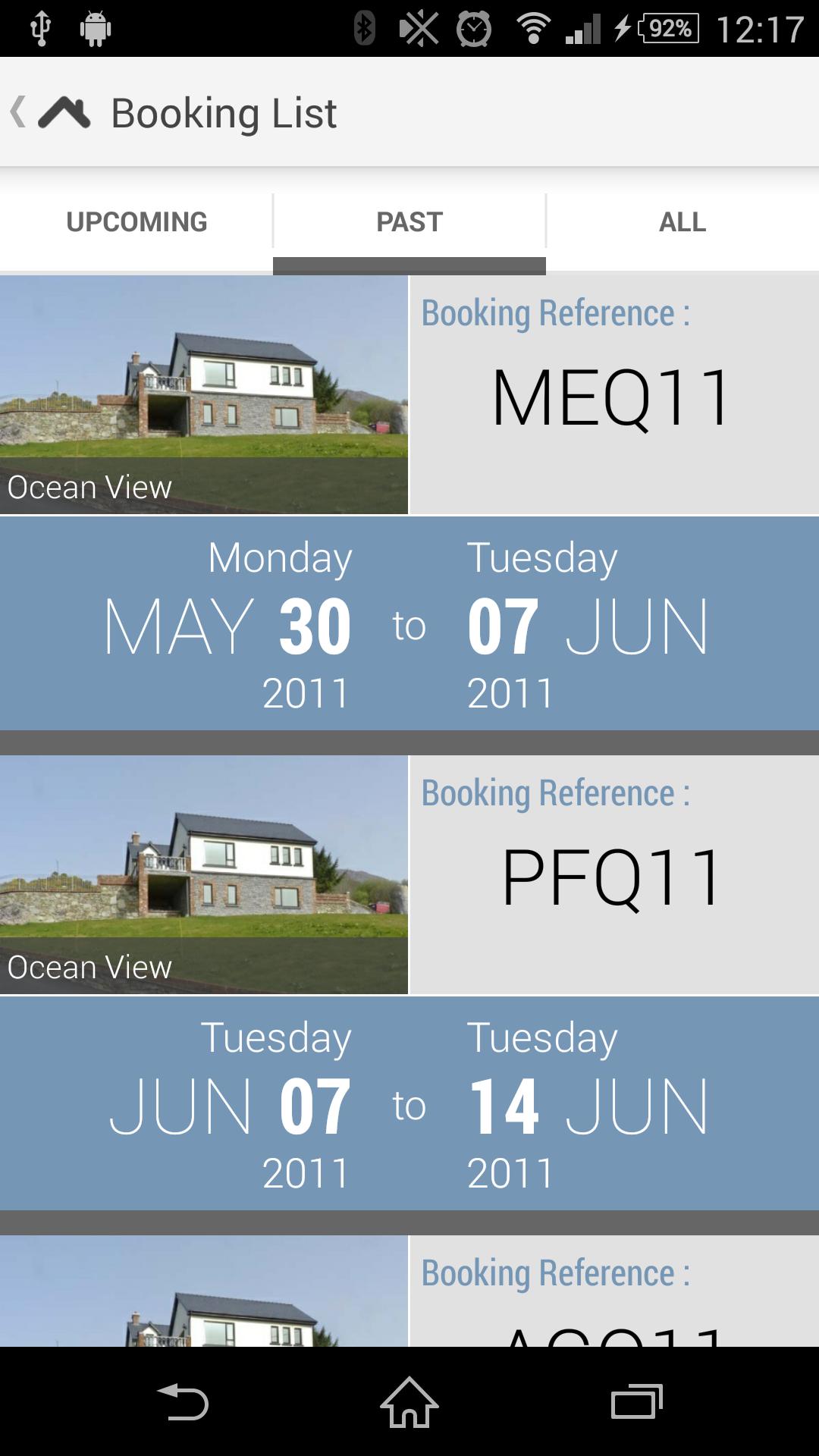Tap the muted sound icon in status bar

418,29
